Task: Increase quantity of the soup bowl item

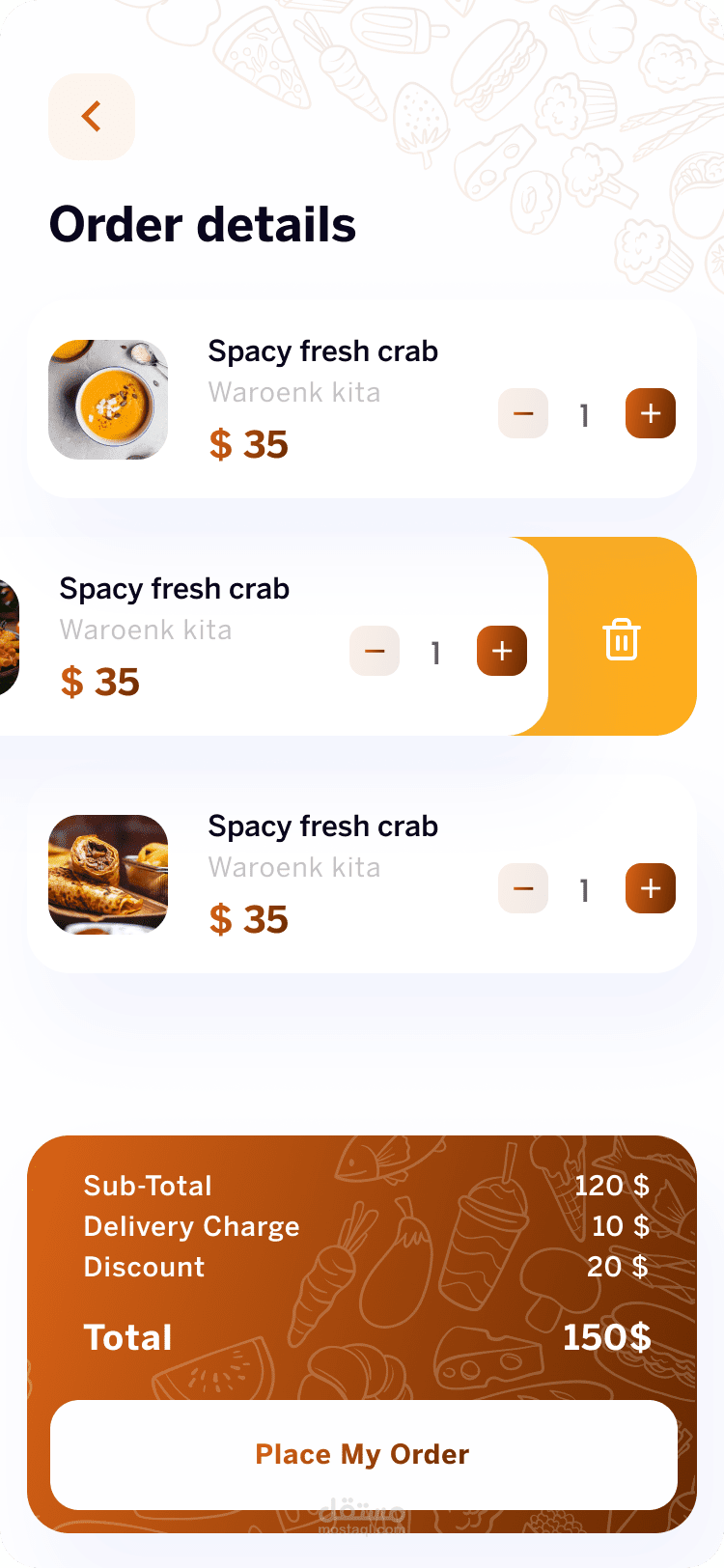Action: [x=651, y=414]
